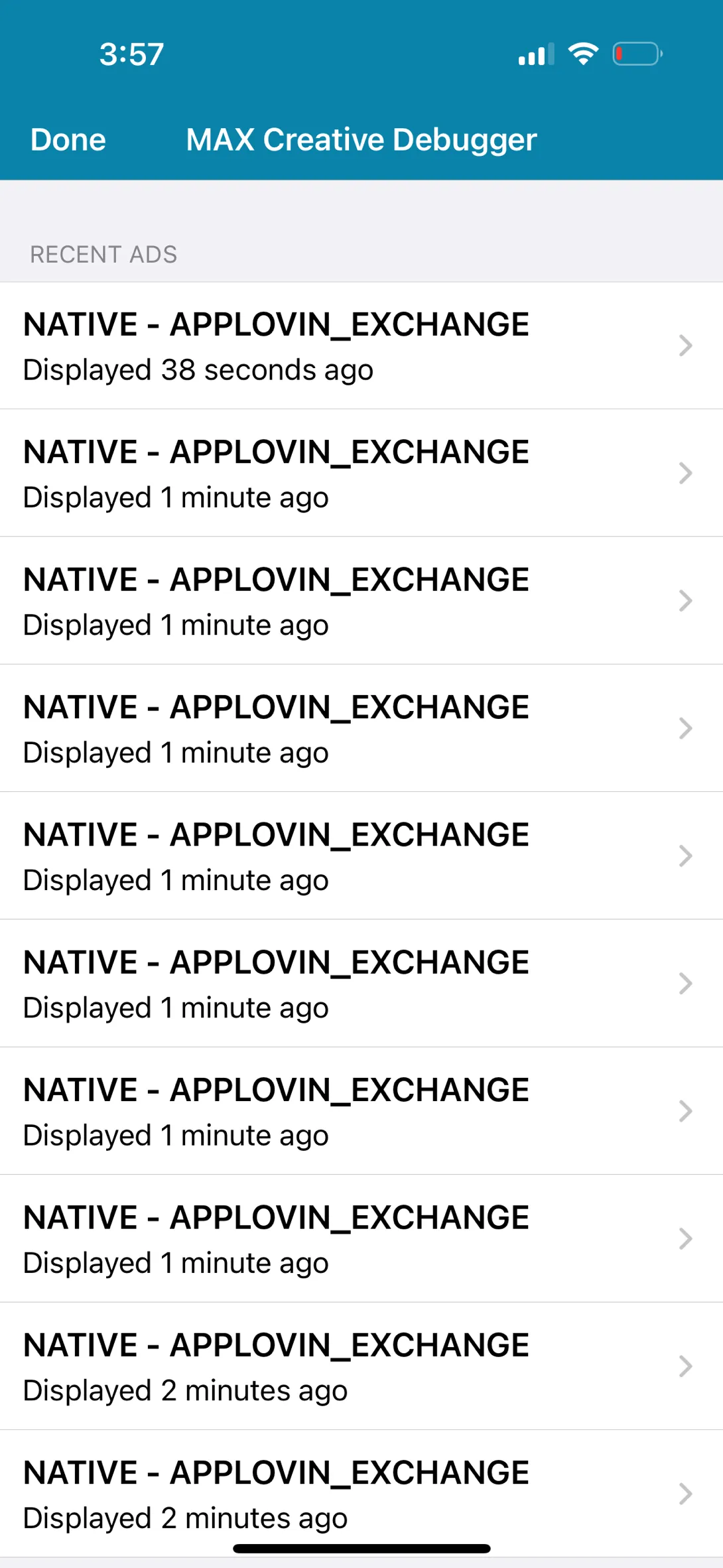Open the first ad displayed 2 minutes ago
This screenshot has width=723, height=1568.
pyautogui.click(x=361, y=1366)
